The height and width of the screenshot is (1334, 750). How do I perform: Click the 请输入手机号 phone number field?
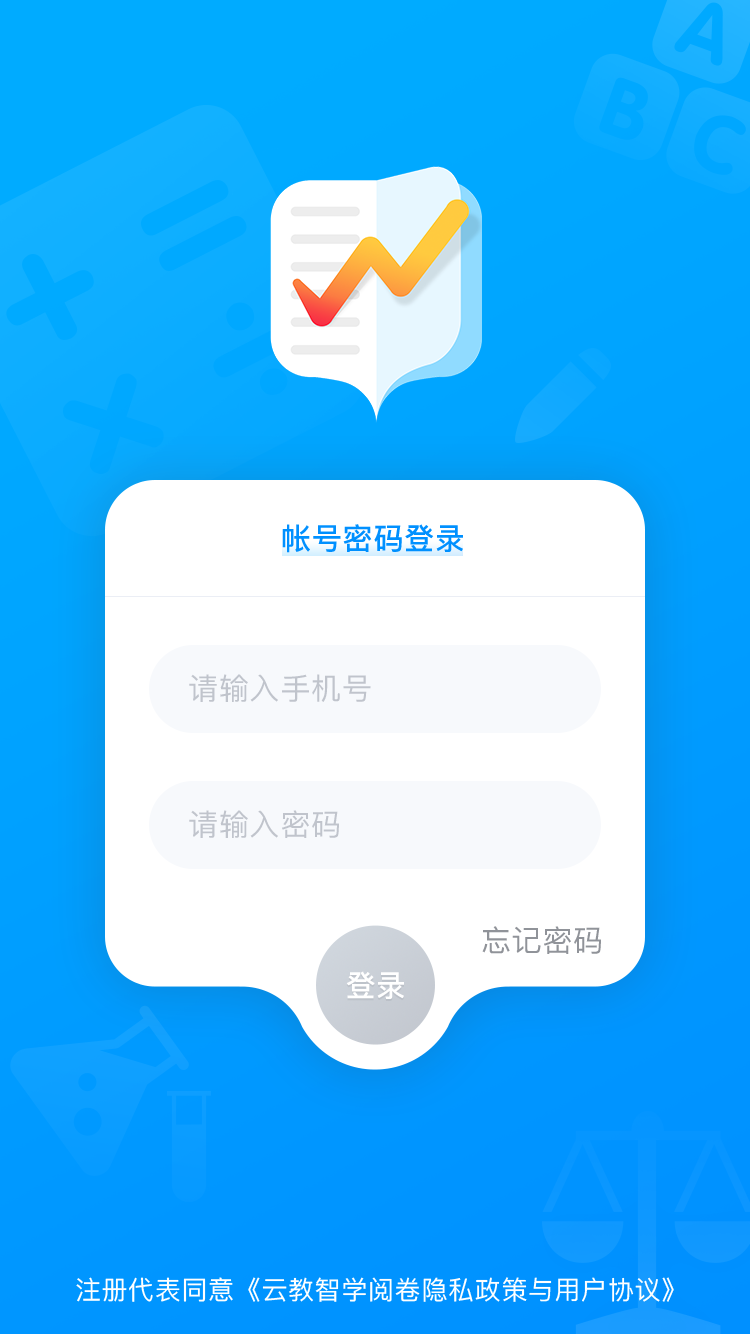click(375, 689)
